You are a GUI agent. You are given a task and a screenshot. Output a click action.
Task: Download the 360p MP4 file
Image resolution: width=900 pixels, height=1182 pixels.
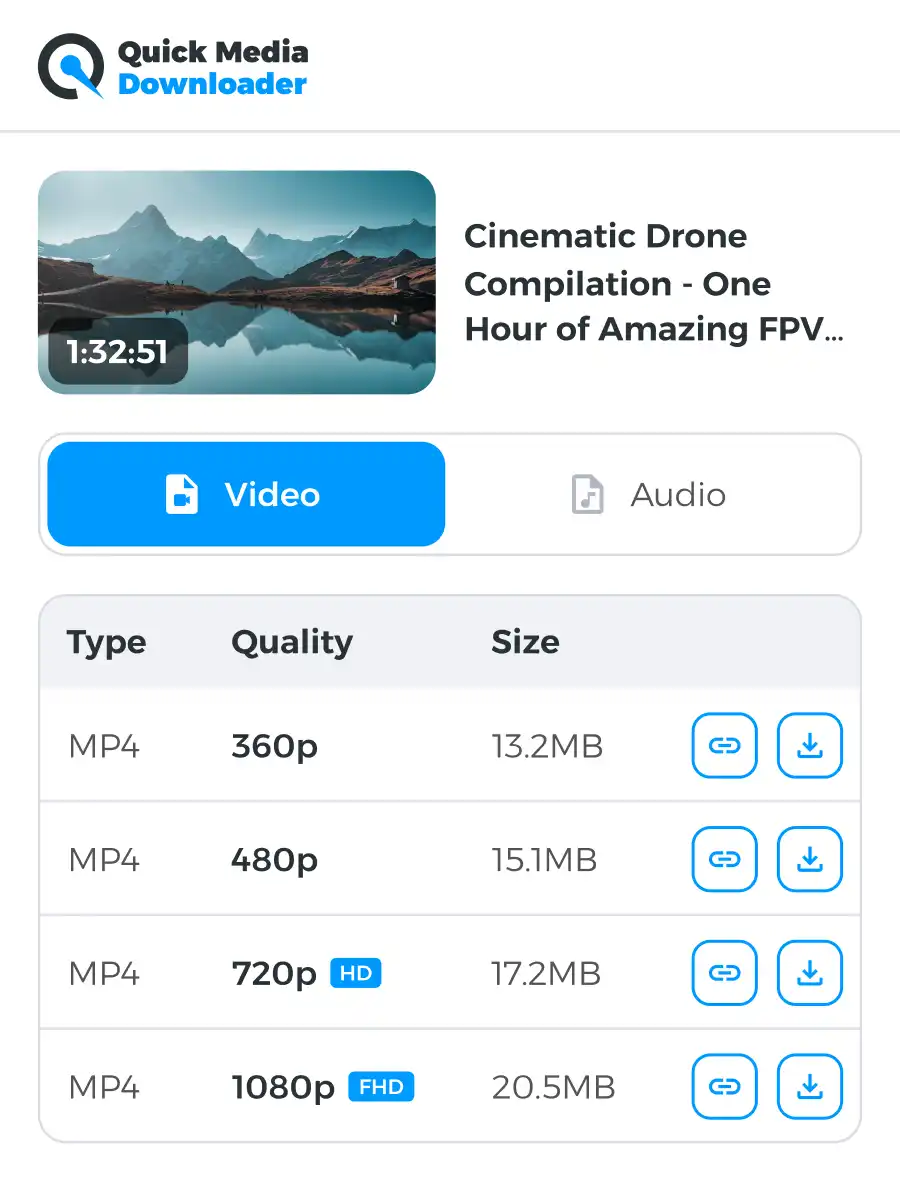[x=810, y=745]
